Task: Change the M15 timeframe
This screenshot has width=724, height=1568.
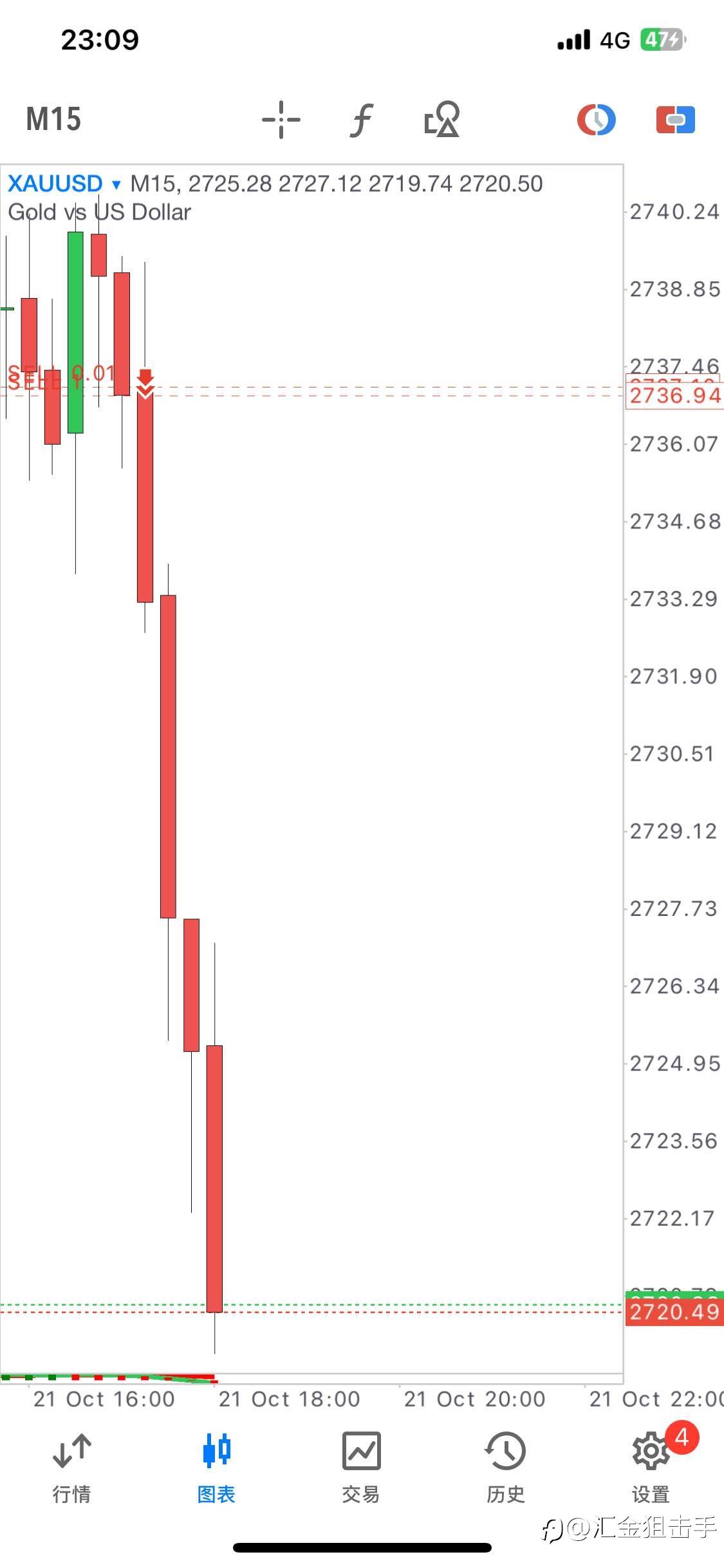Action: (53, 119)
